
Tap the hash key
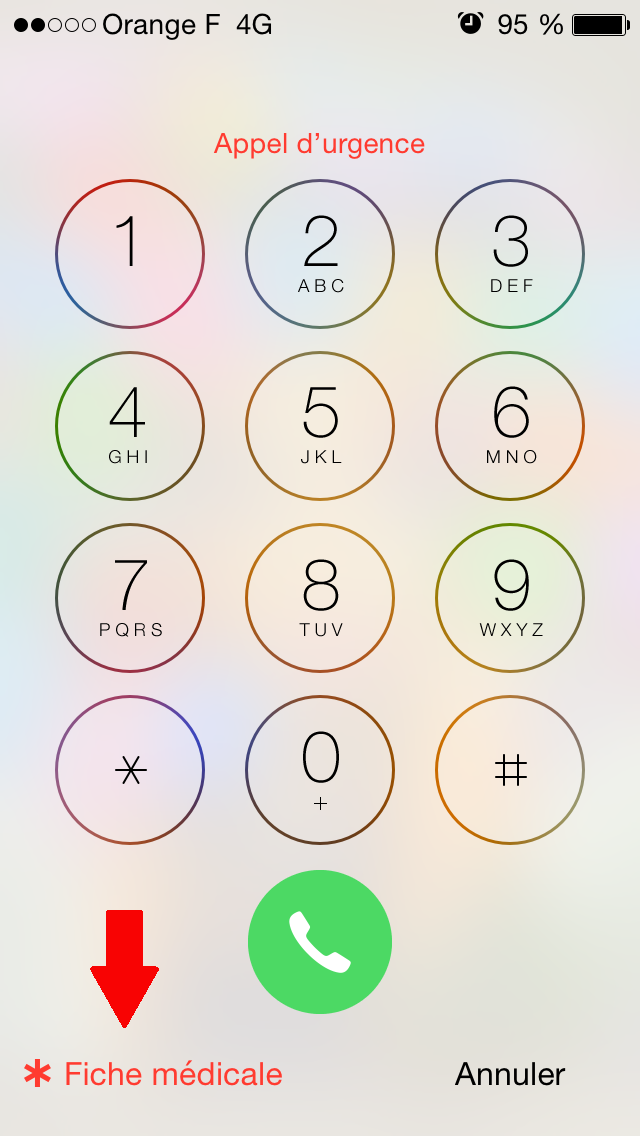tap(510, 770)
